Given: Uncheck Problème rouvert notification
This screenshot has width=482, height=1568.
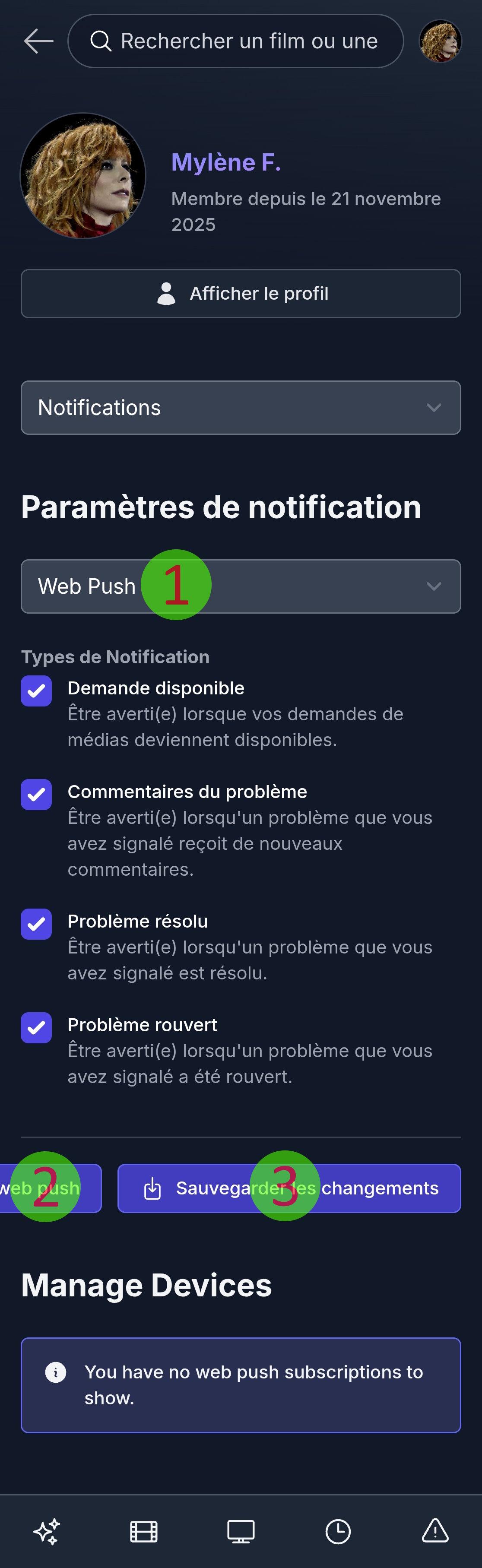Looking at the screenshot, I should (37, 1027).
